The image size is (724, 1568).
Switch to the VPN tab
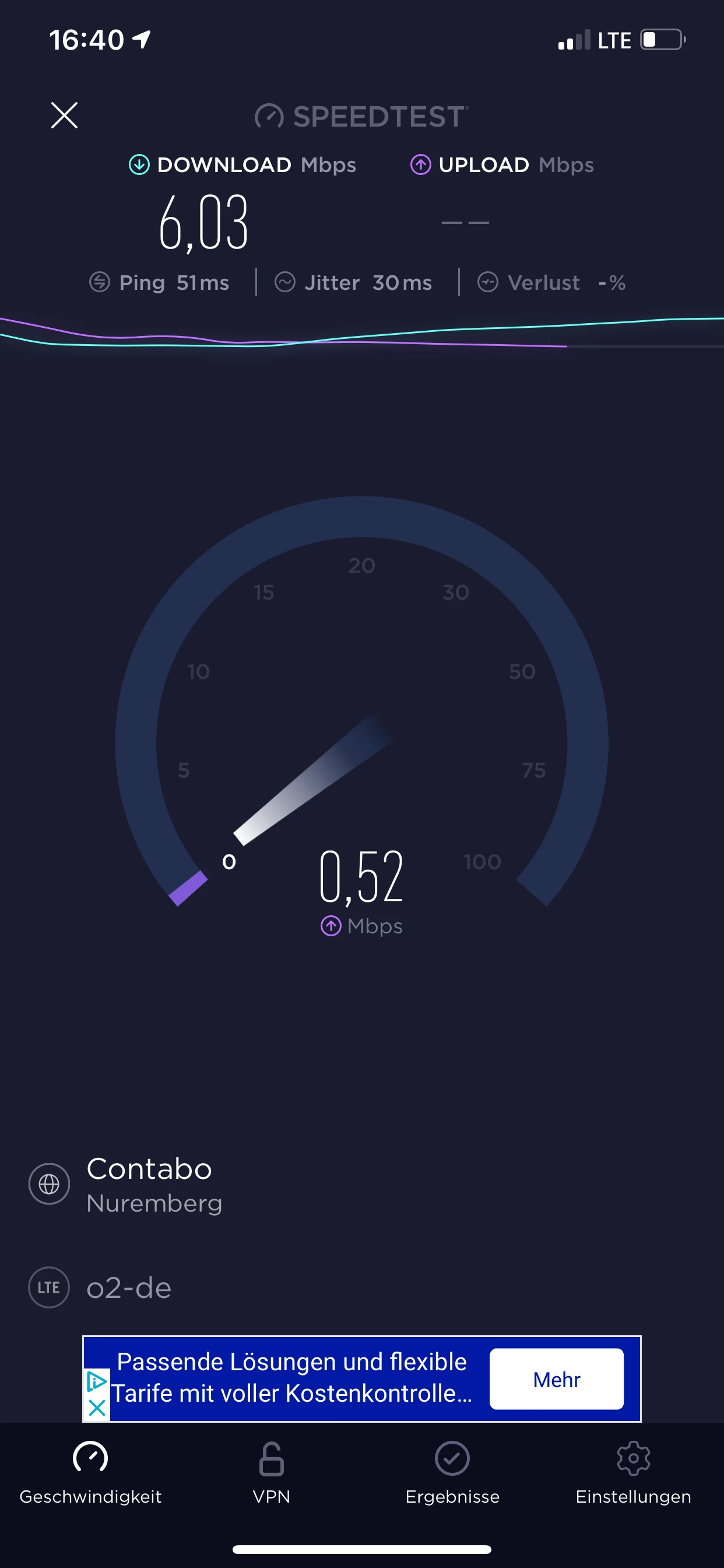271,1471
